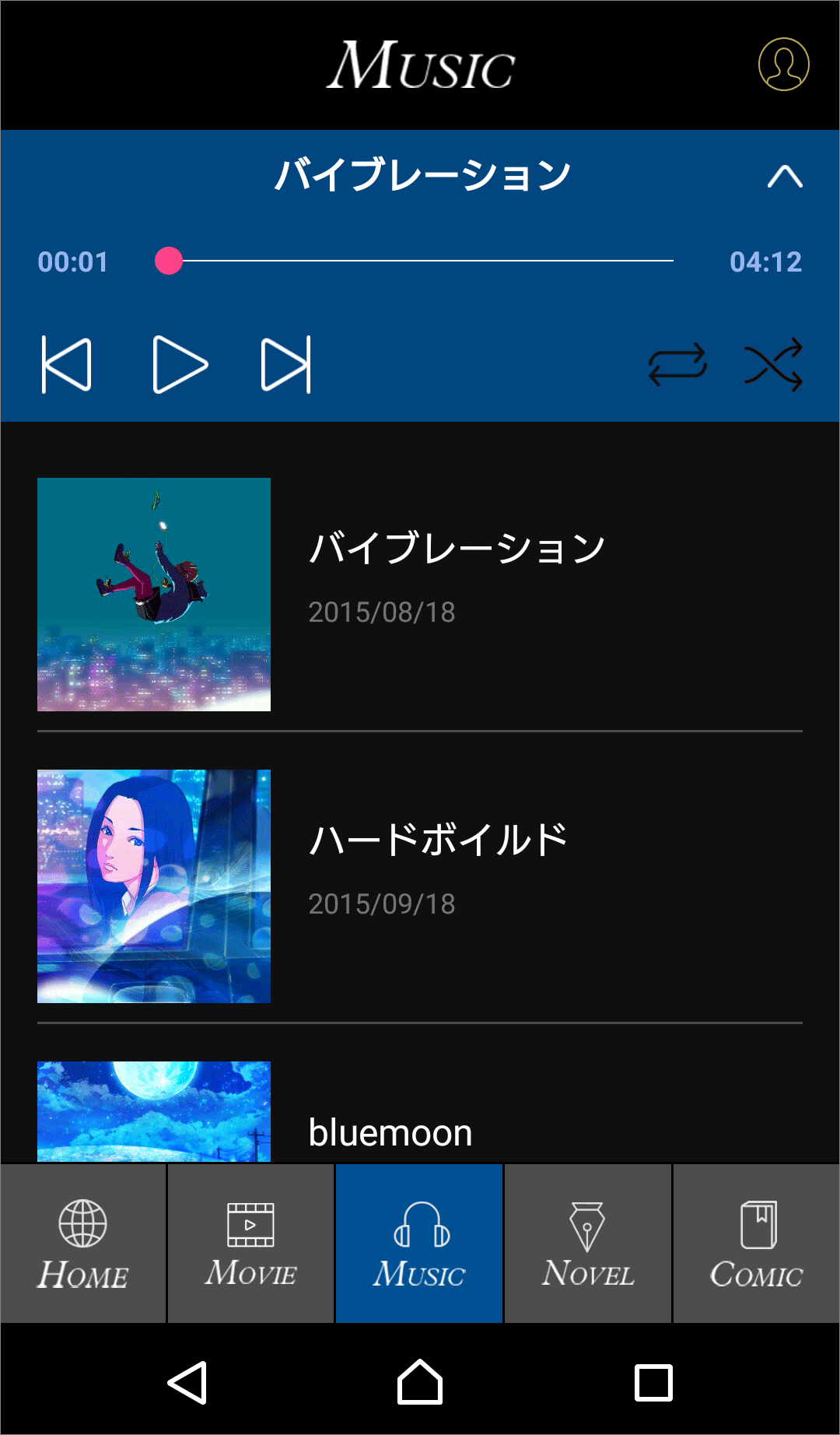
Task: Select the track bluemoon
Action: click(x=420, y=1121)
